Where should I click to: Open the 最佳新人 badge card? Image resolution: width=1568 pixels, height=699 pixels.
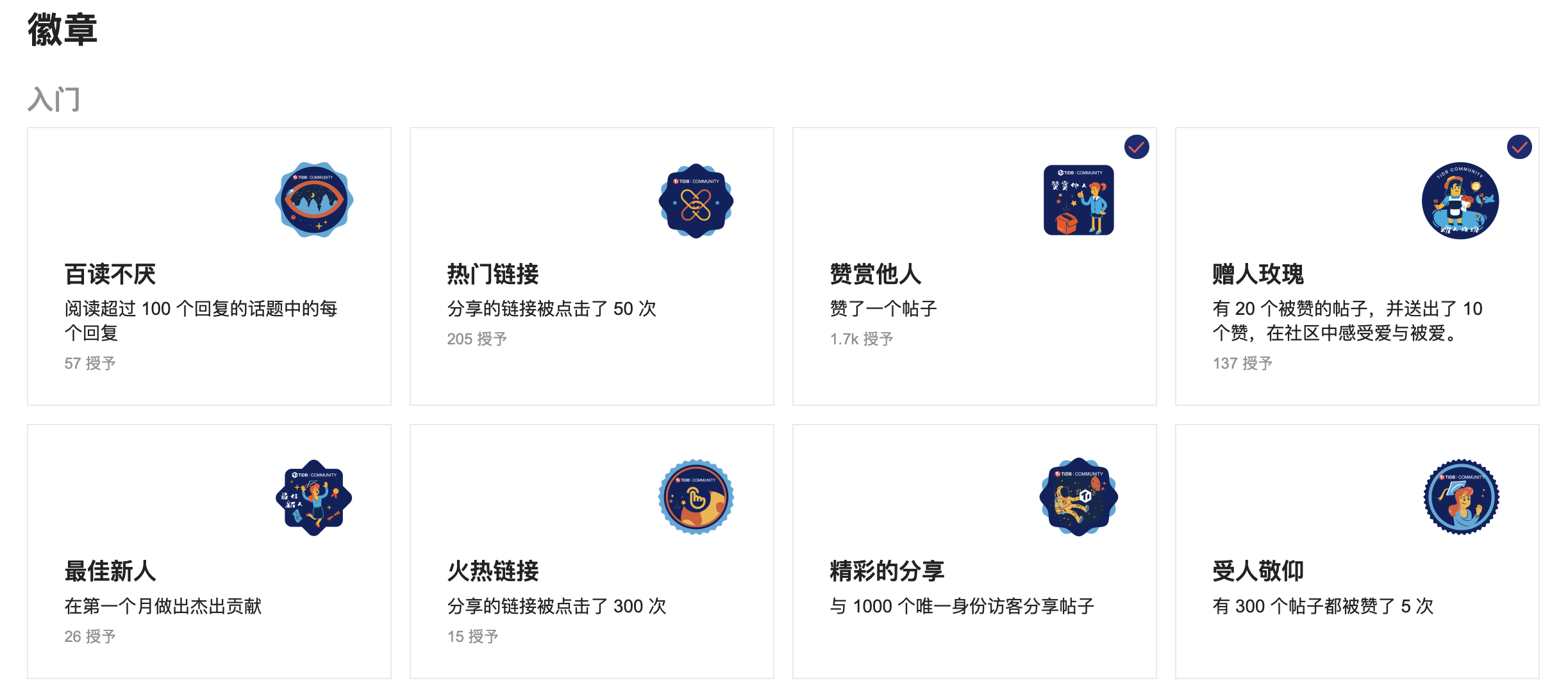pos(110,571)
